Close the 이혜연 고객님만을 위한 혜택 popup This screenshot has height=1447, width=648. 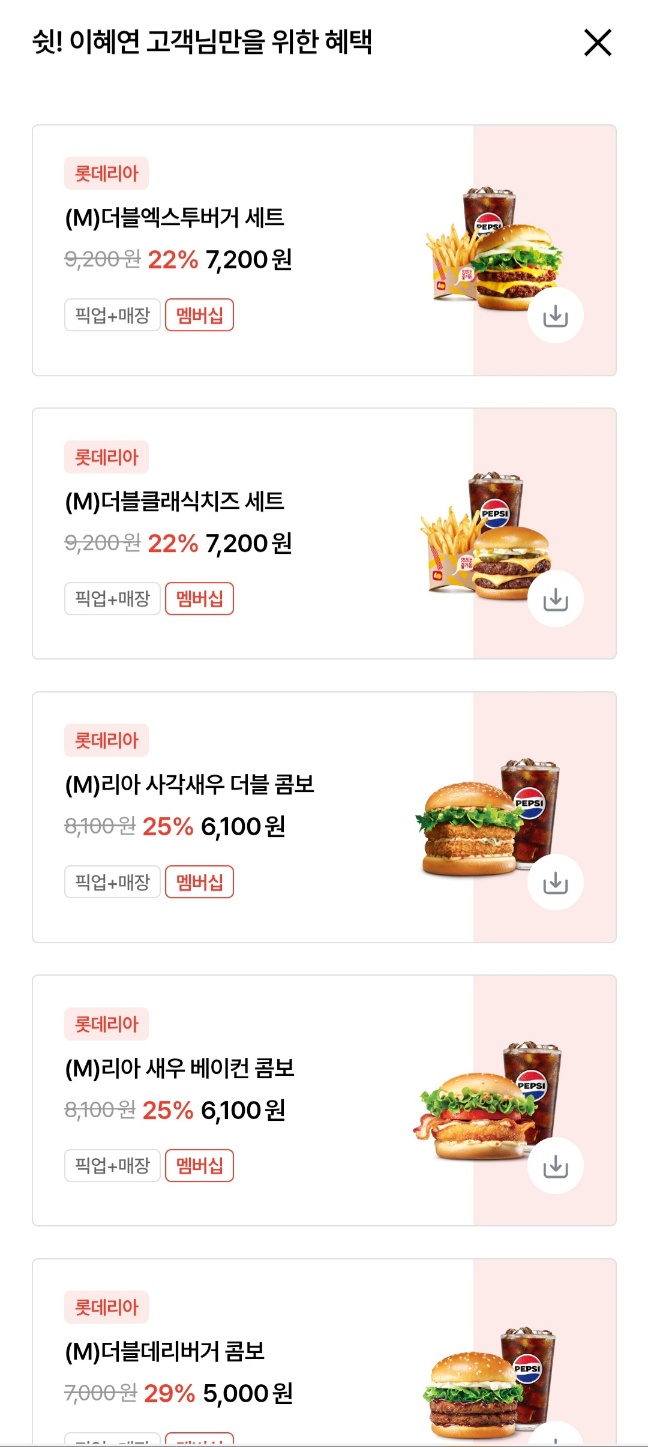pyautogui.click(x=597, y=43)
